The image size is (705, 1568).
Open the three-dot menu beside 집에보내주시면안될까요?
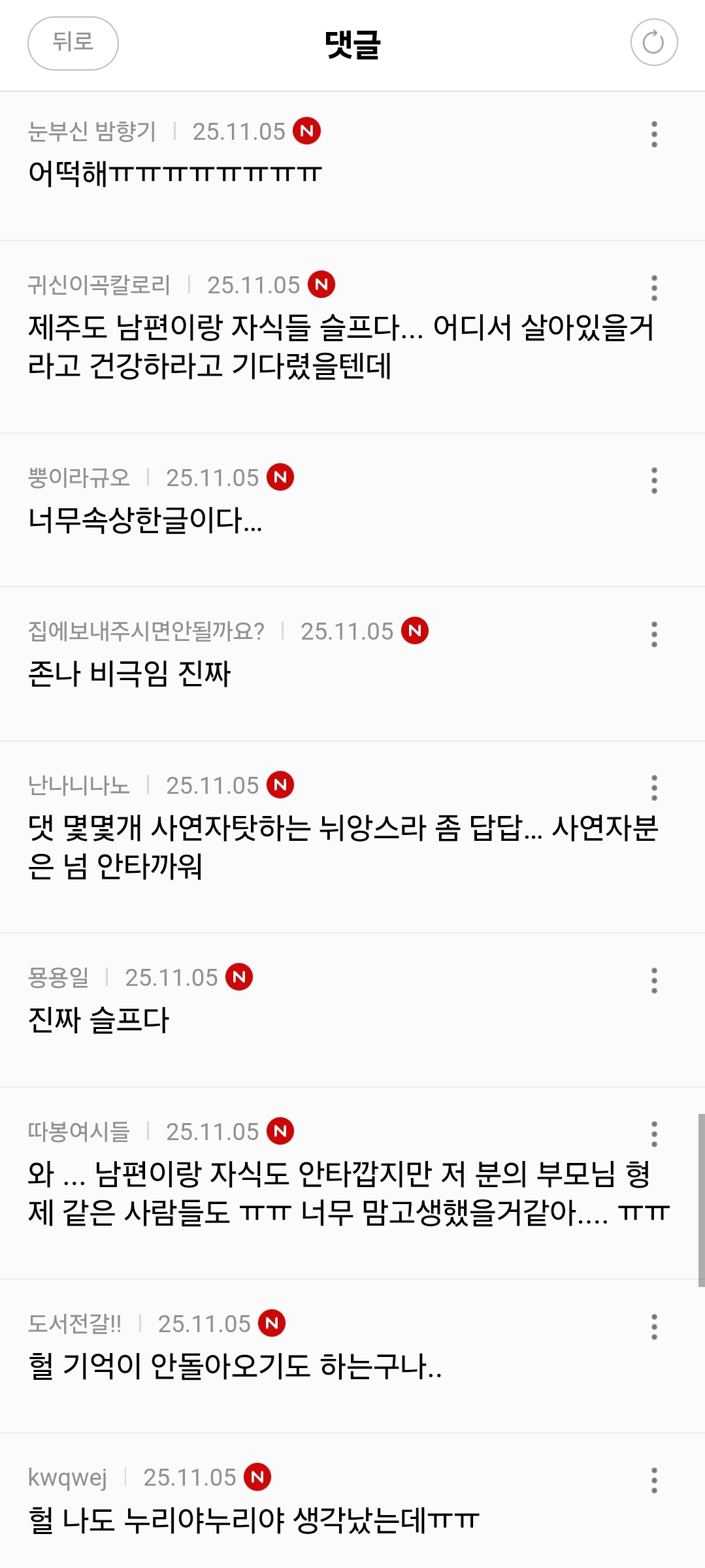[x=654, y=632]
